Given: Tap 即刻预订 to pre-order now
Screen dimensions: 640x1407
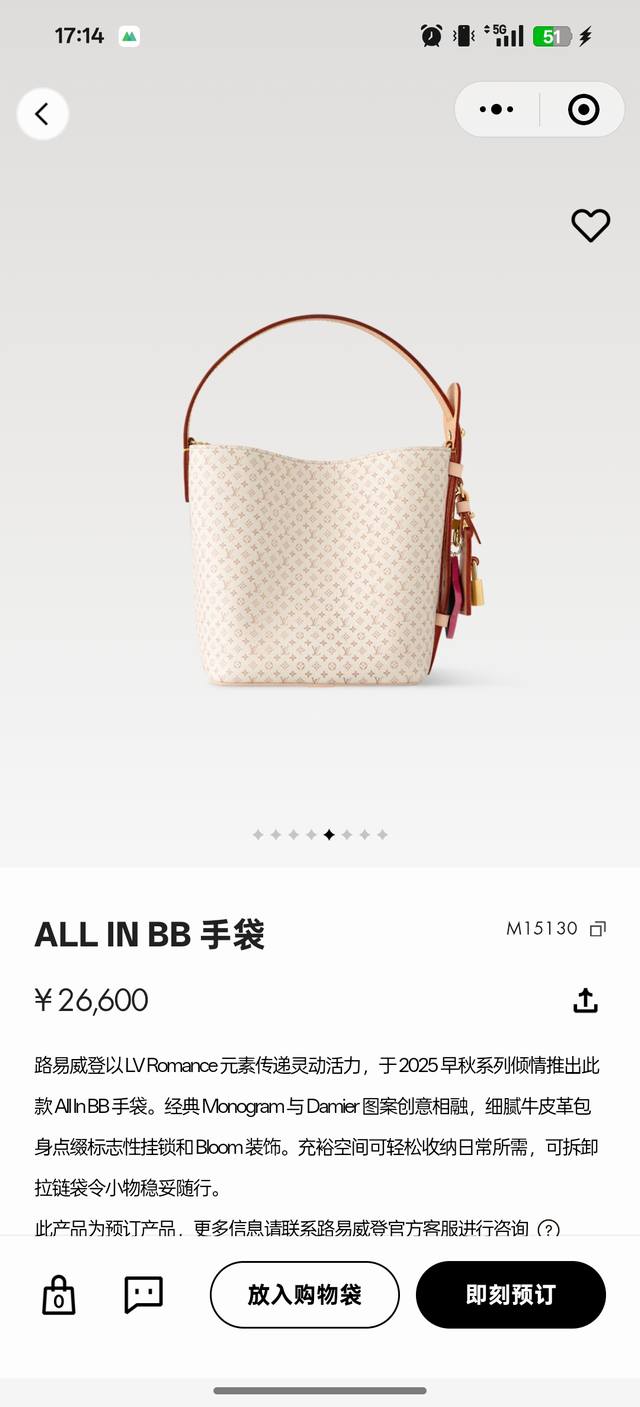Looking at the screenshot, I should pyautogui.click(x=510, y=1295).
